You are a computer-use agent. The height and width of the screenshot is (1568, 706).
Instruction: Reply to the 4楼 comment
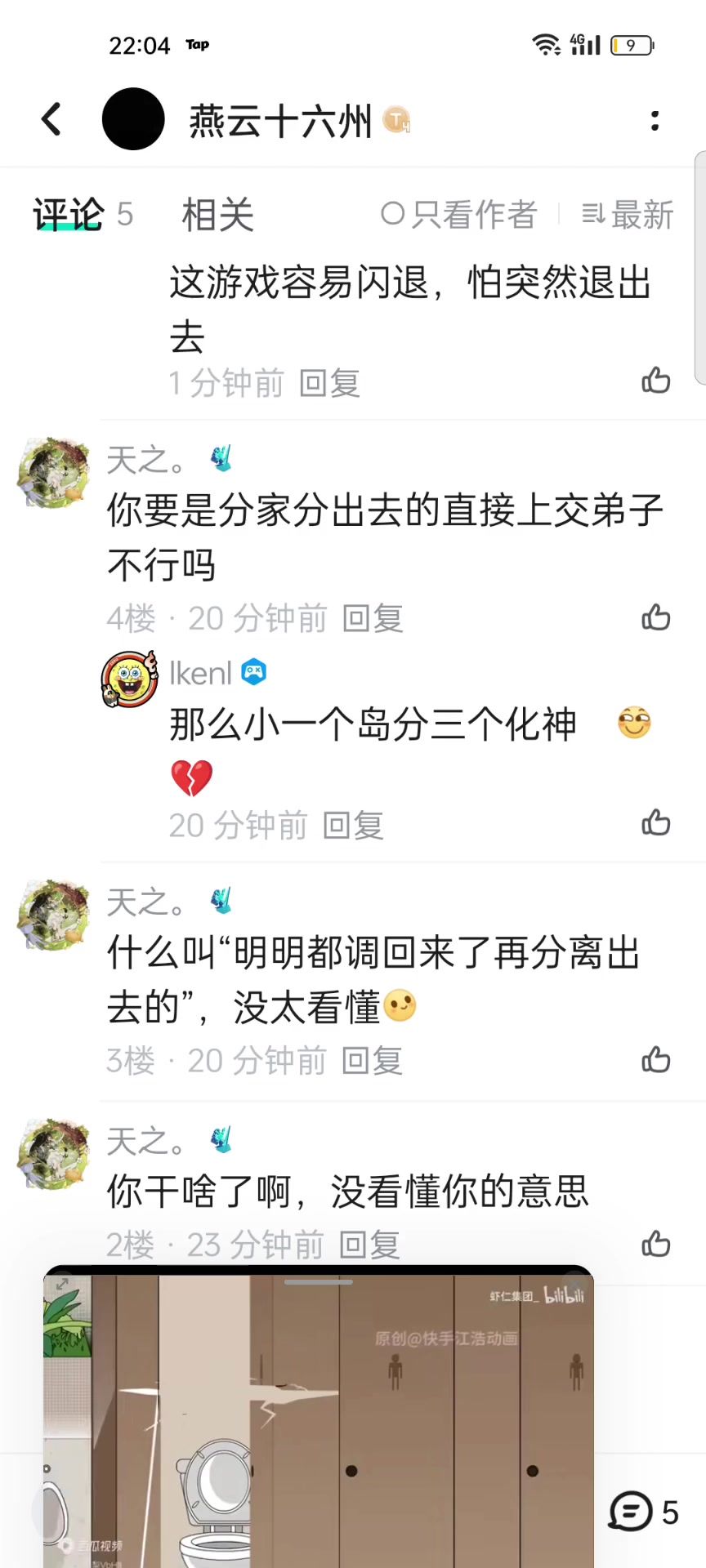click(x=372, y=619)
